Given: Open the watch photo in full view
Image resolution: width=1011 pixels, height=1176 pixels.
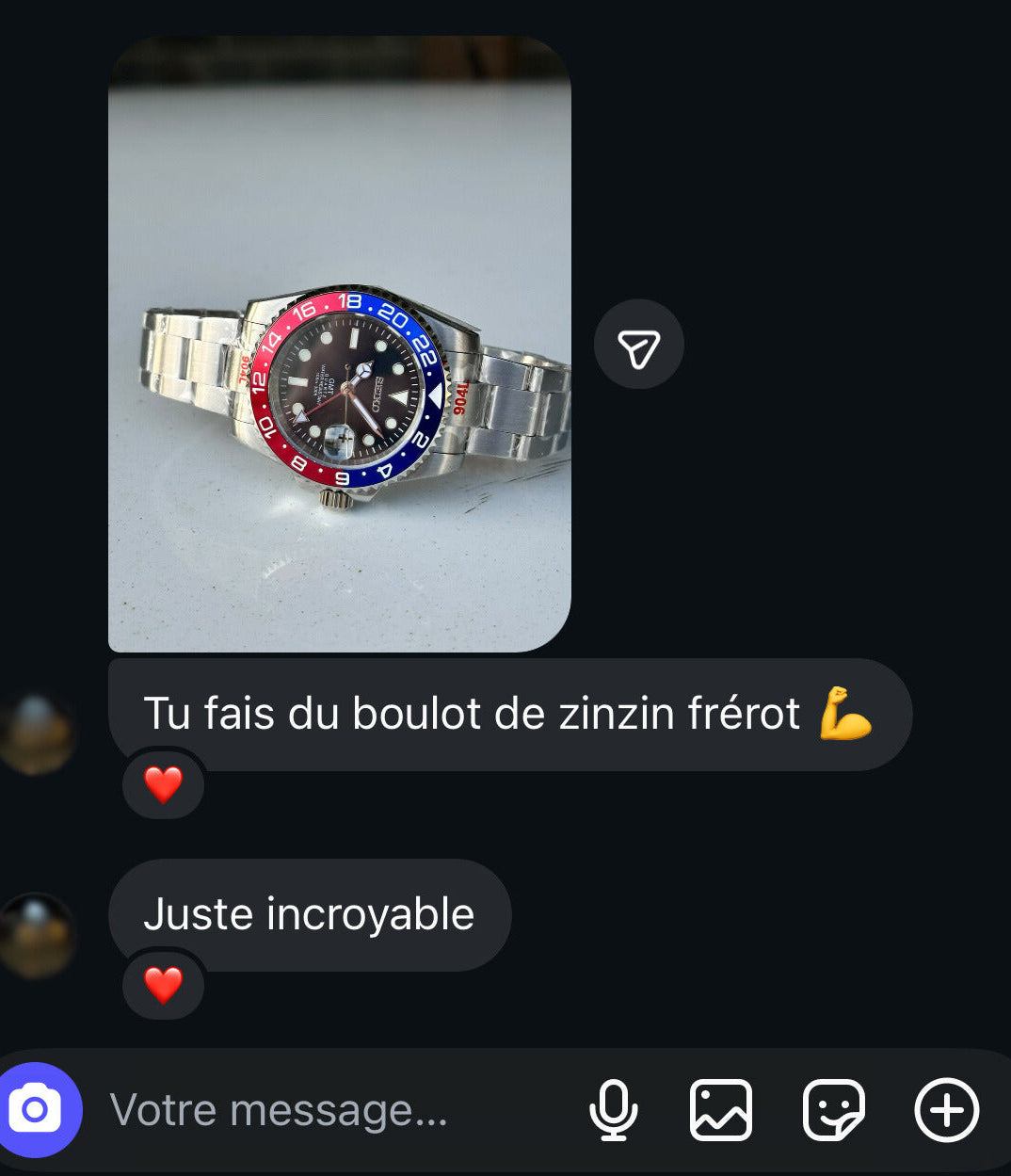Looking at the screenshot, I should [x=339, y=345].
